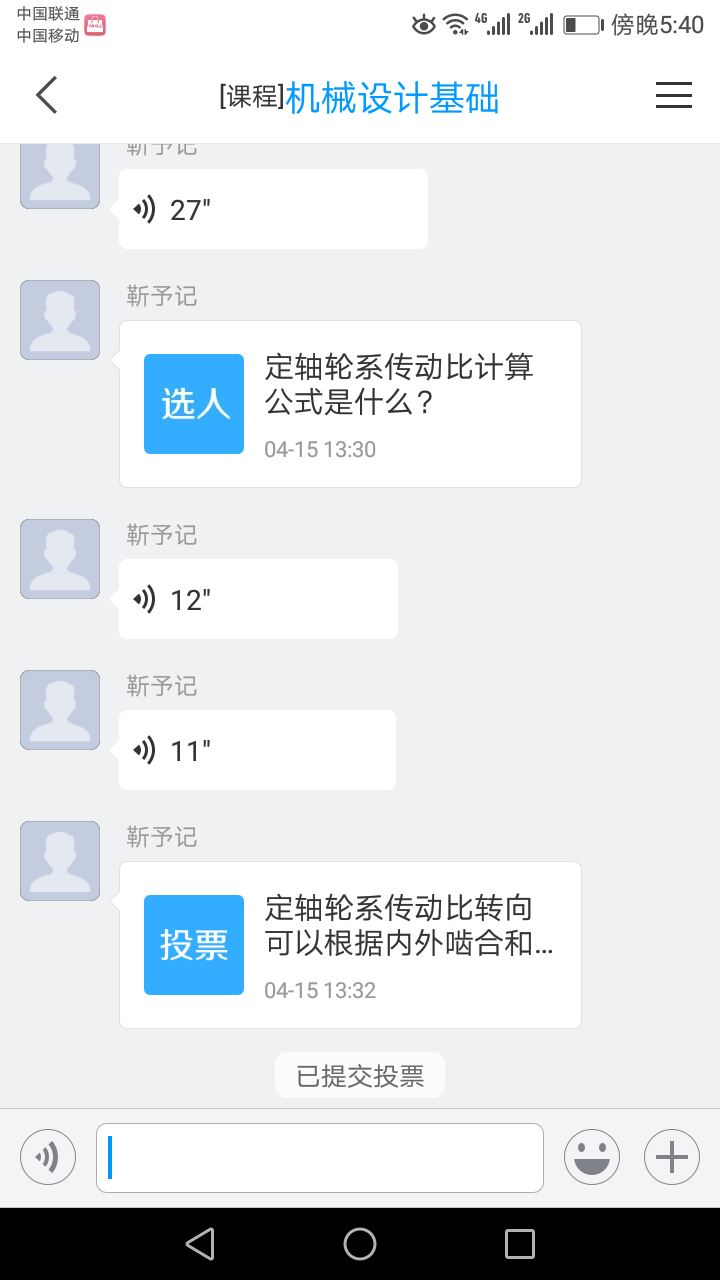720x1280 pixels.
Task: Focus the message text field
Action: point(320,1158)
